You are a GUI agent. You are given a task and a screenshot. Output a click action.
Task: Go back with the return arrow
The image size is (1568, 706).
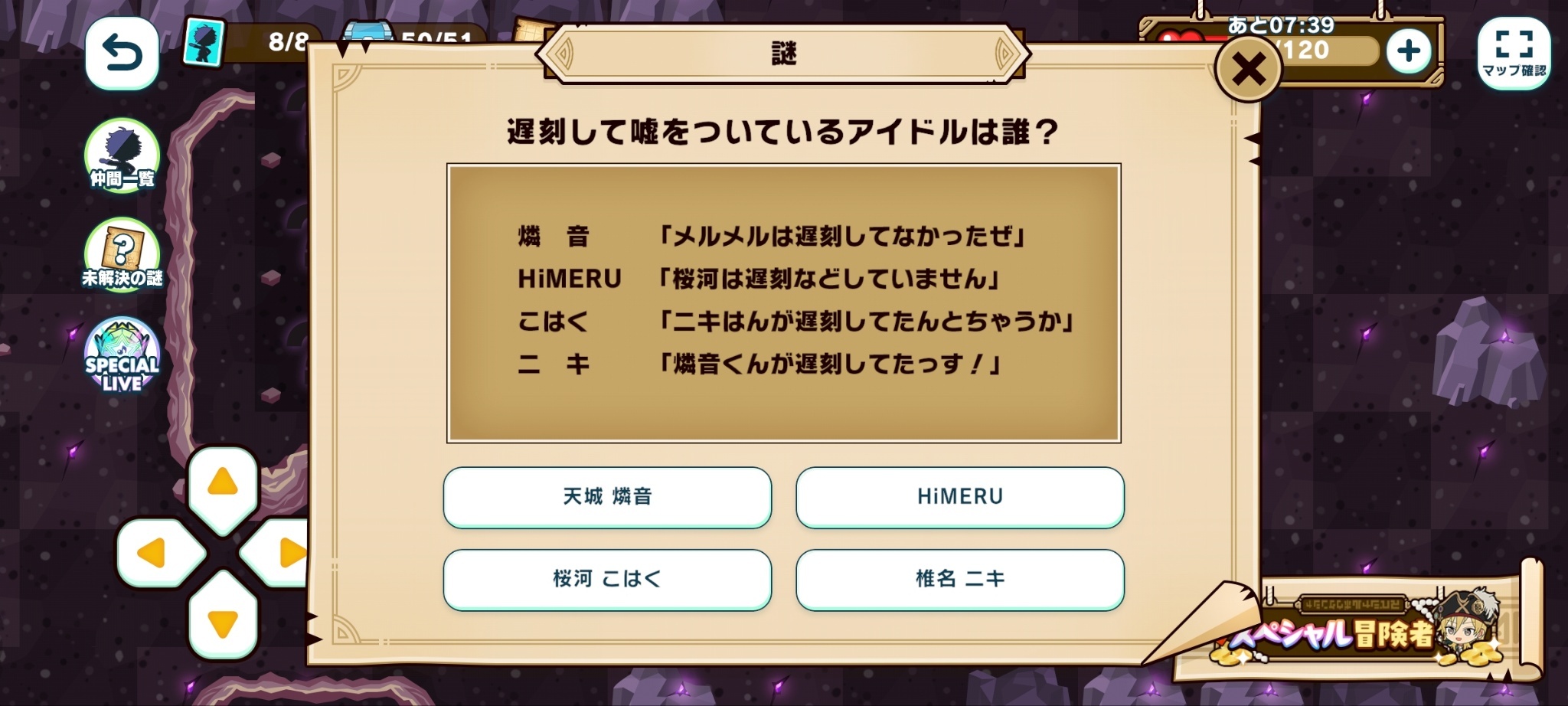tap(122, 54)
